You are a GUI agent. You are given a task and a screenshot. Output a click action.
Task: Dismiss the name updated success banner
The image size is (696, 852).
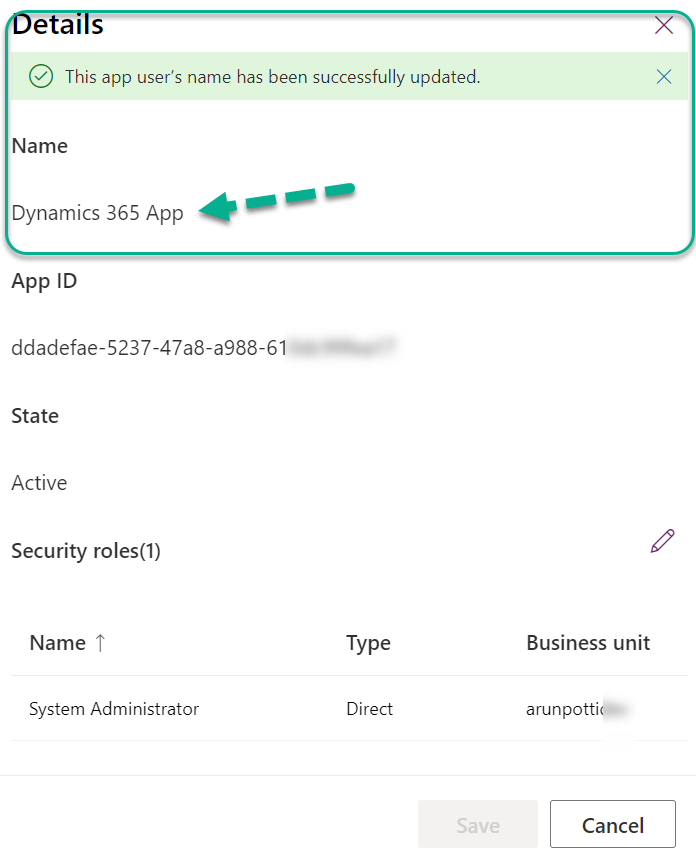[664, 76]
